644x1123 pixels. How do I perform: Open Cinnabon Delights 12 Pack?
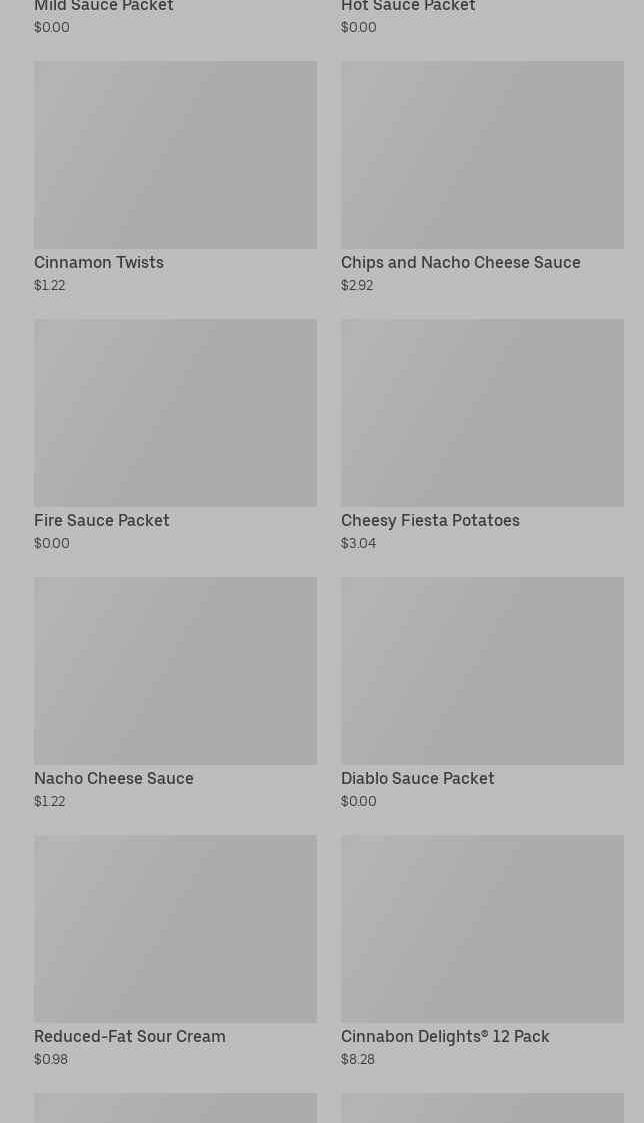[481, 929]
